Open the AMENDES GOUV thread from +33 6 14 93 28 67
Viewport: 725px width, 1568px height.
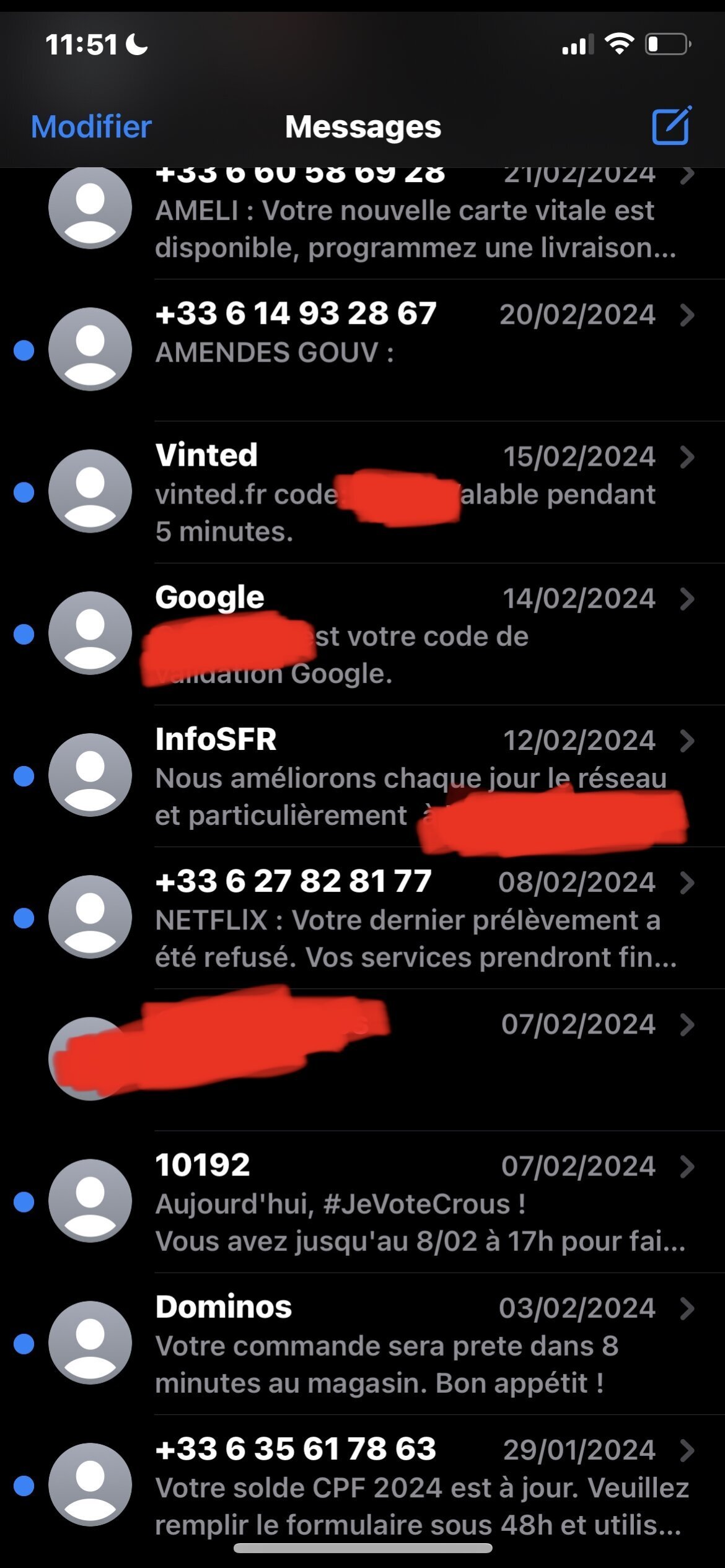(x=362, y=351)
